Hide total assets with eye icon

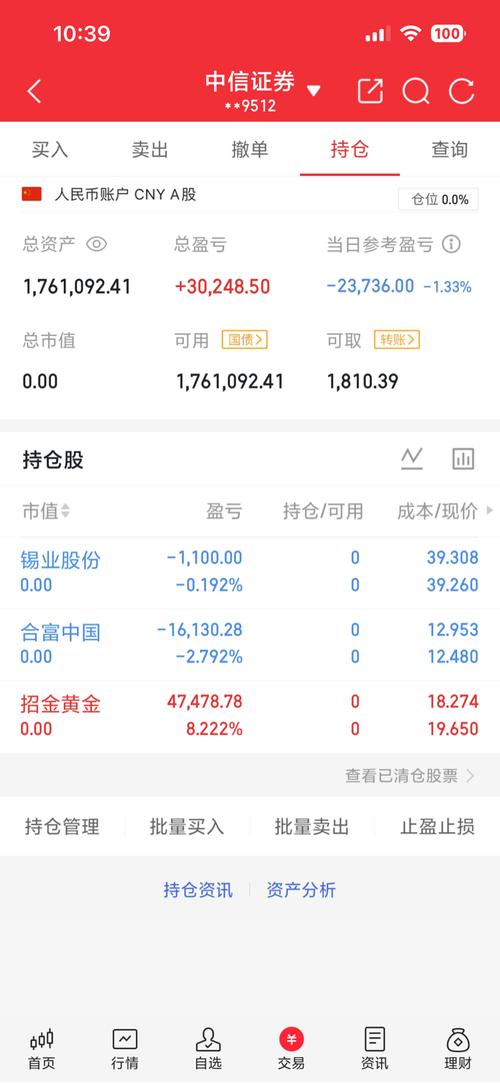click(96, 244)
